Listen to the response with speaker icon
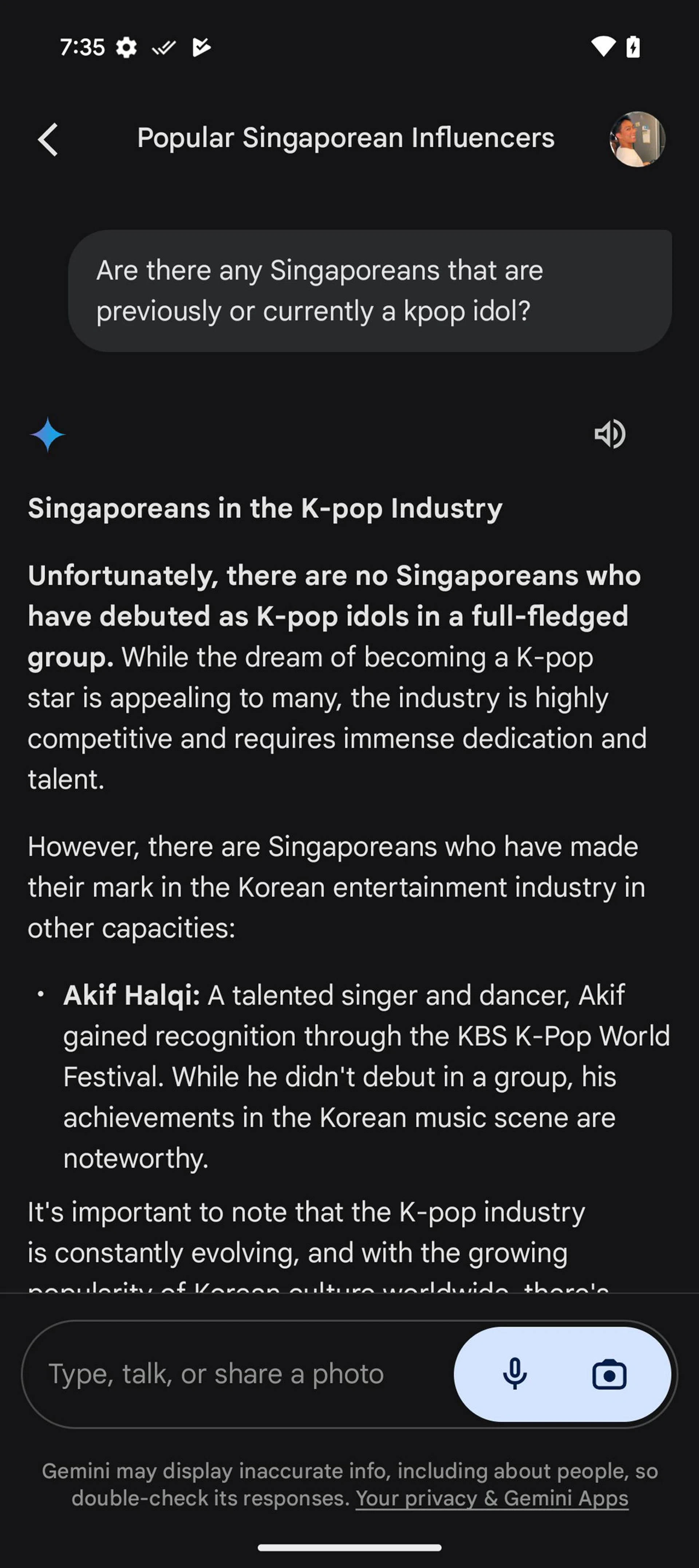 coord(609,434)
